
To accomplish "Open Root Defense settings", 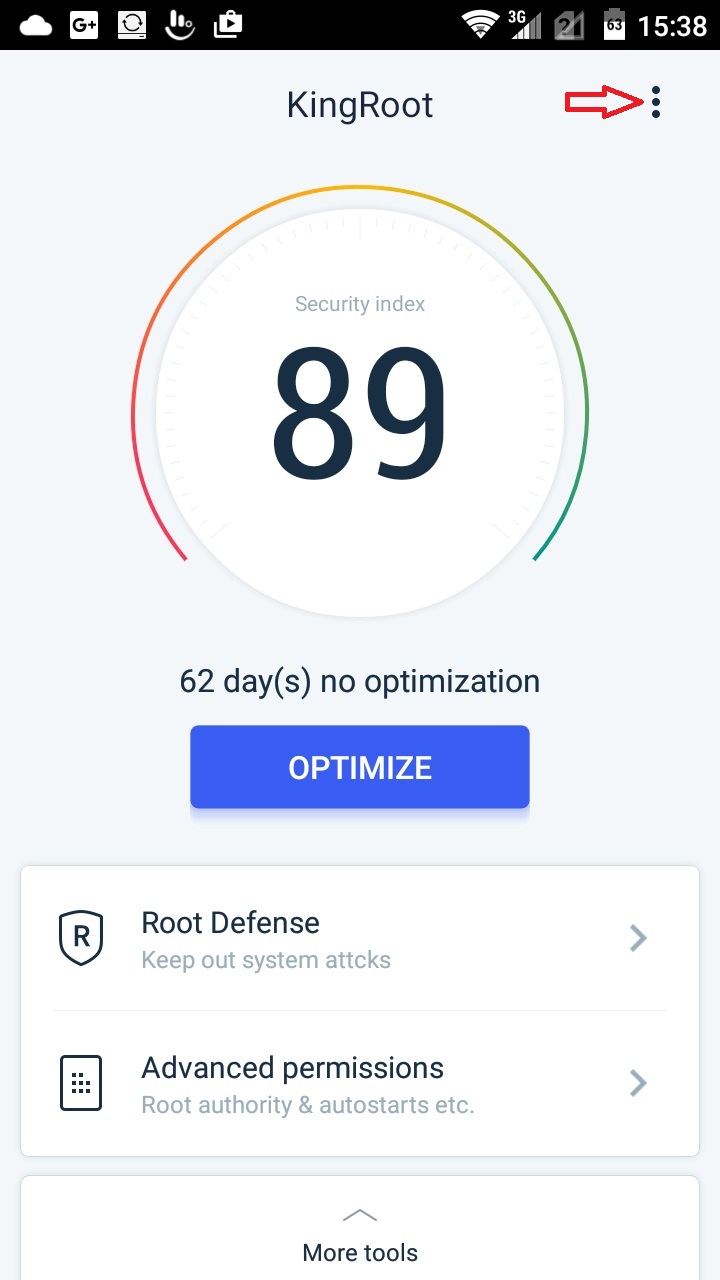I will pyautogui.click(x=360, y=938).
